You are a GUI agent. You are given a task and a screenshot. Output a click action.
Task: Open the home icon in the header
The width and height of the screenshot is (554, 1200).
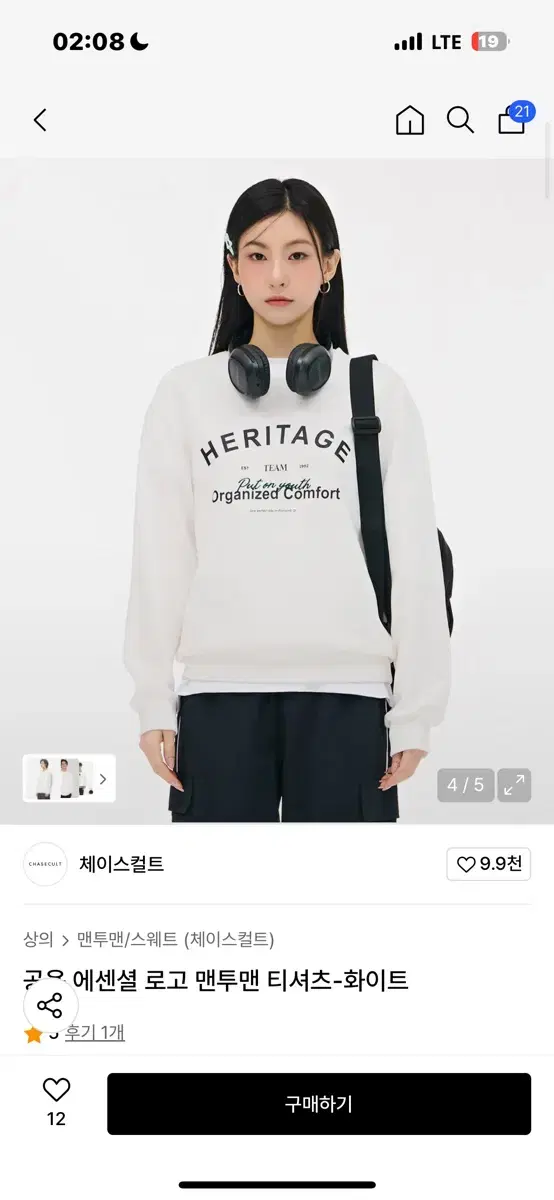click(x=410, y=121)
